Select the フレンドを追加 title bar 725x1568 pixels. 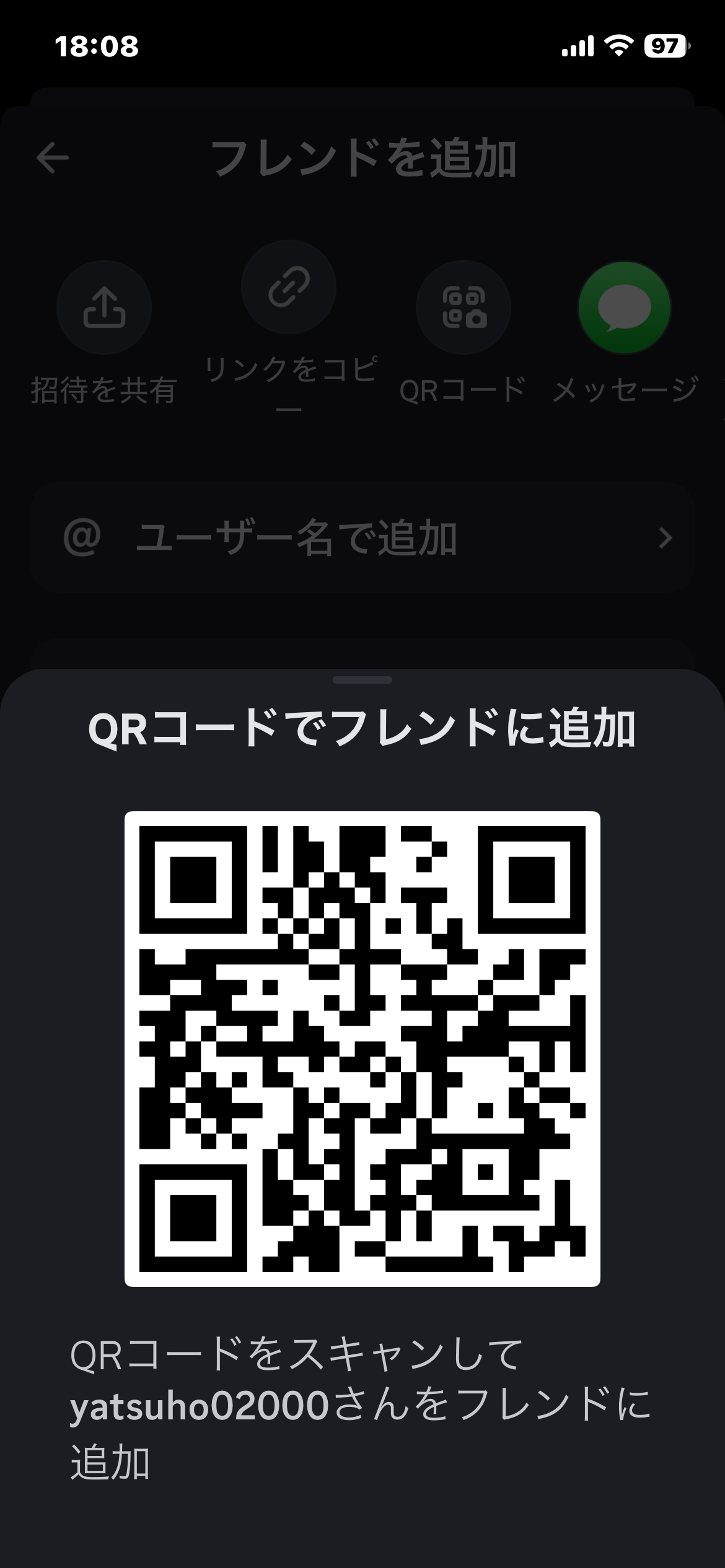coord(362,157)
